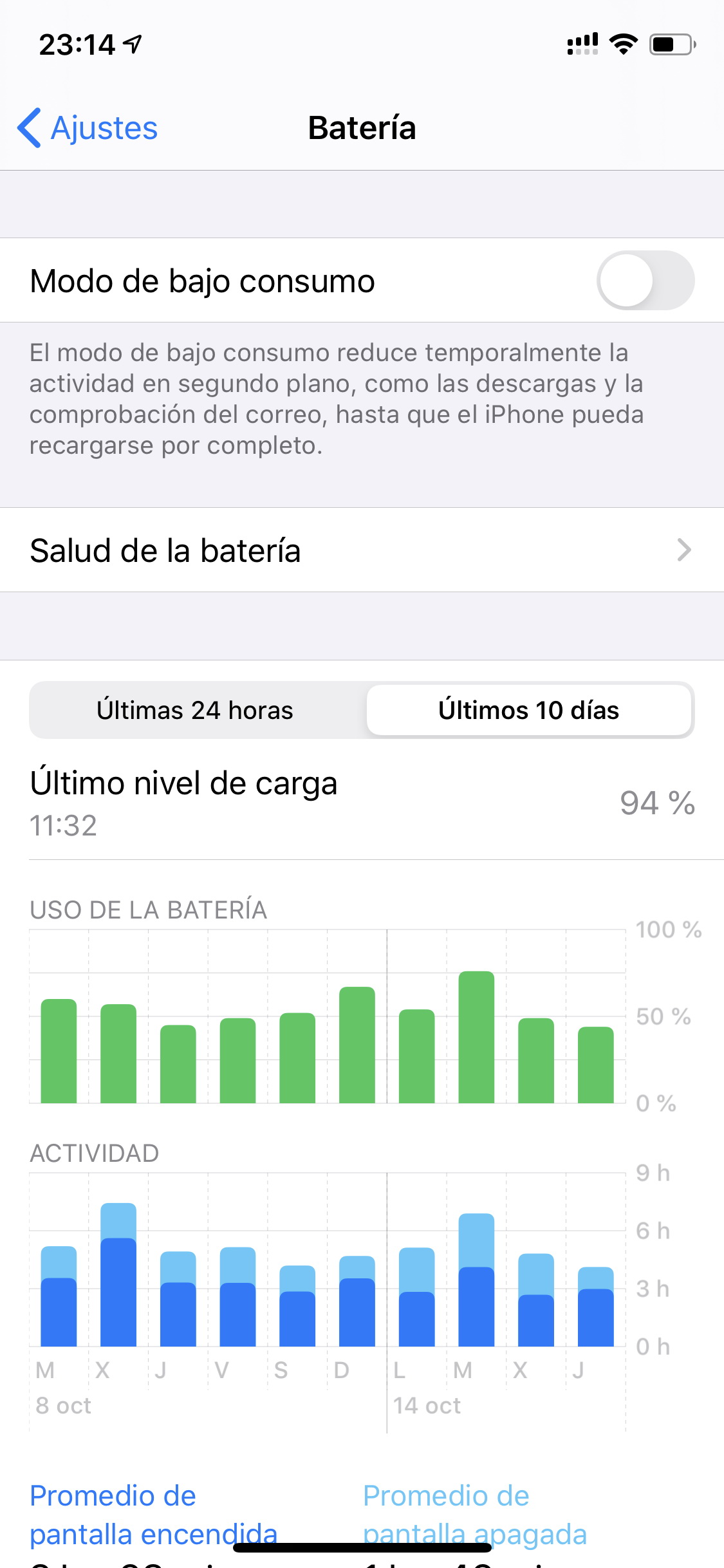The height and width of the screenshot is (1568, 724).
Task: Switch to Últimas 24 horas tab
Action: [195, 711]
